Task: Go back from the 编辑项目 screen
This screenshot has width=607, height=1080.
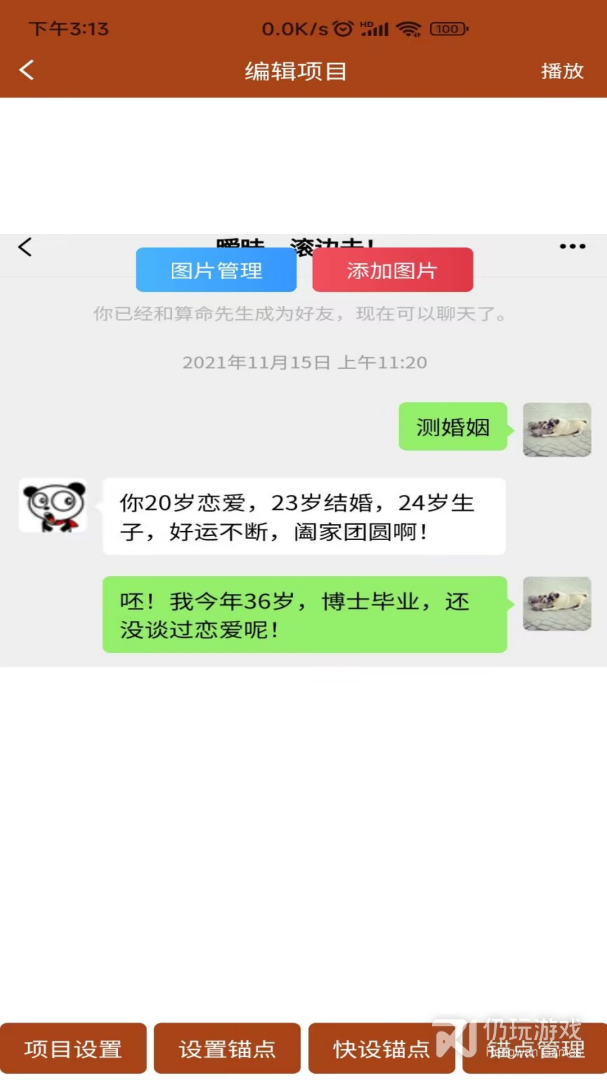Action: click(27, 70)
